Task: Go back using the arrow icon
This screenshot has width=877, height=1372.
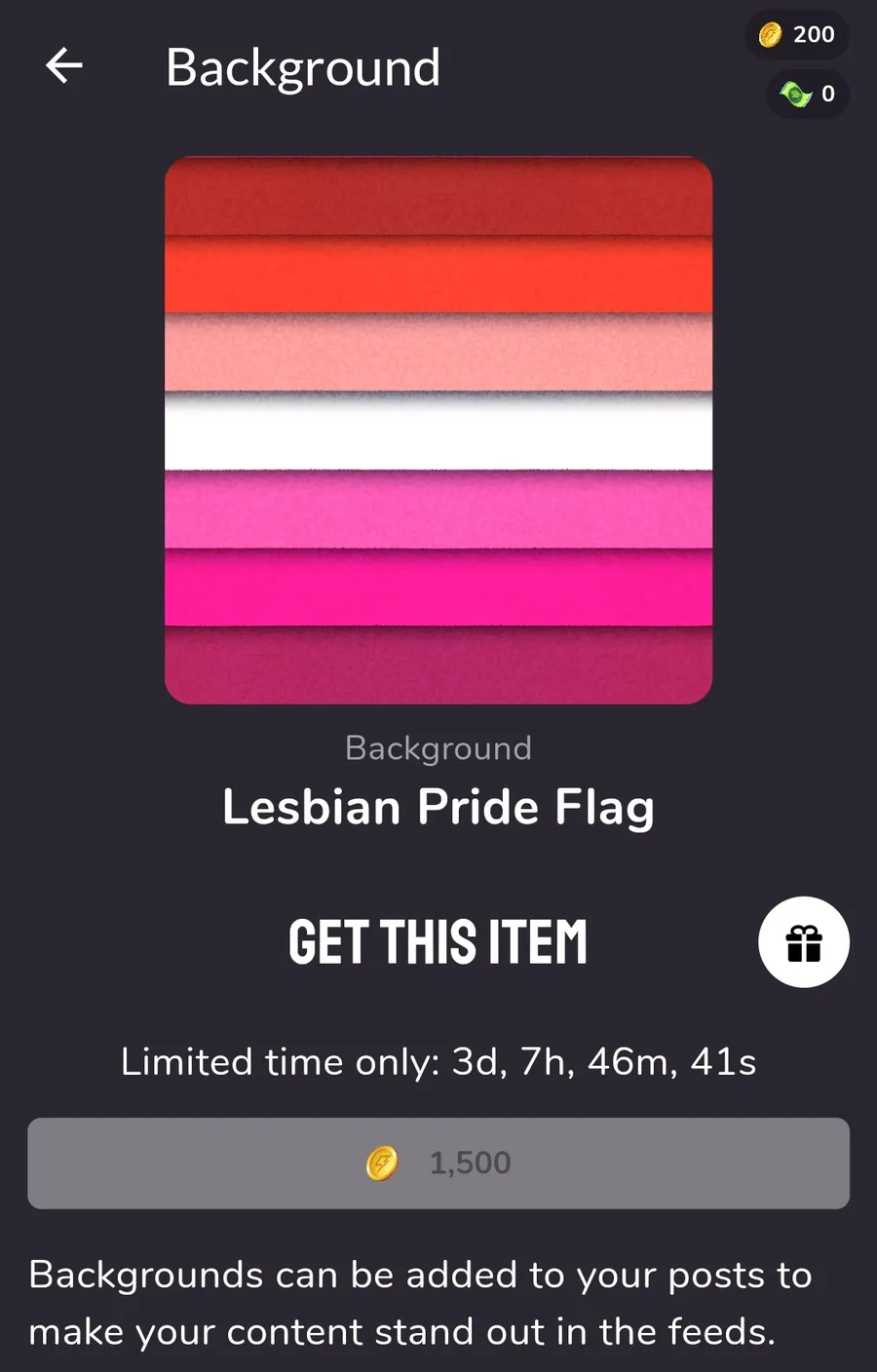Action: coord(64,66)
